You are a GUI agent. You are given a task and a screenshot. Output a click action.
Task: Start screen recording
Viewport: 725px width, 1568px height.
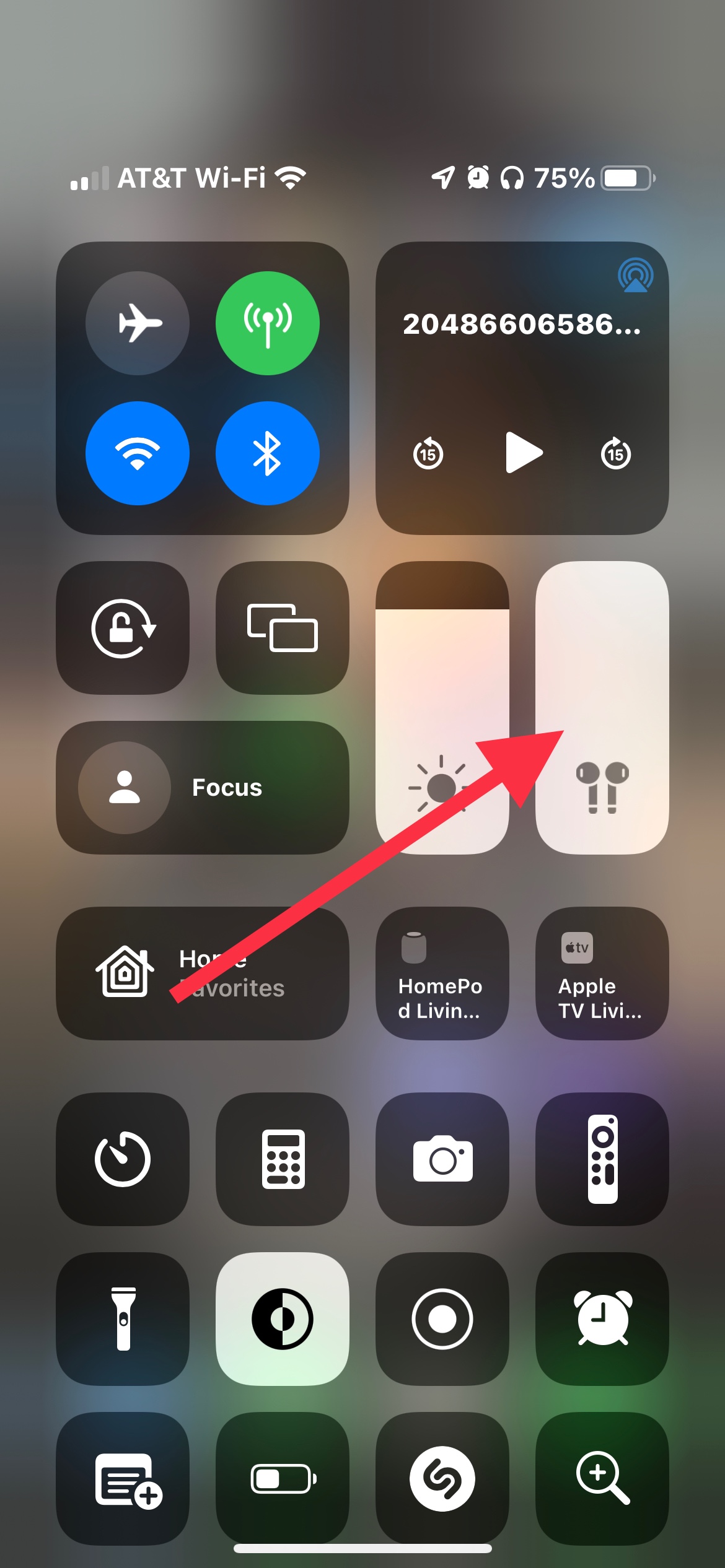click(442, 1319)
